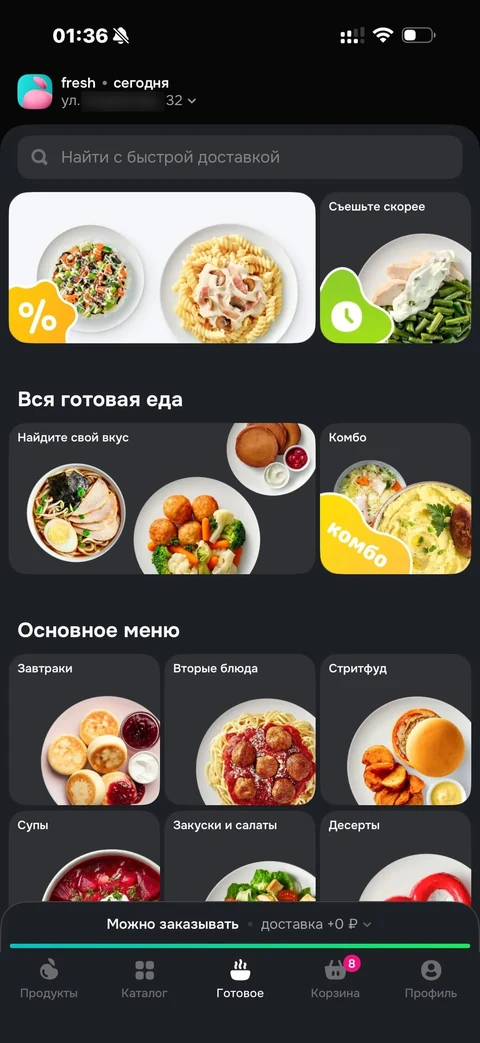The height and width of the screenshot is (1043, 480).
Task: Select the Готовое tab
Action: point(240,978)
